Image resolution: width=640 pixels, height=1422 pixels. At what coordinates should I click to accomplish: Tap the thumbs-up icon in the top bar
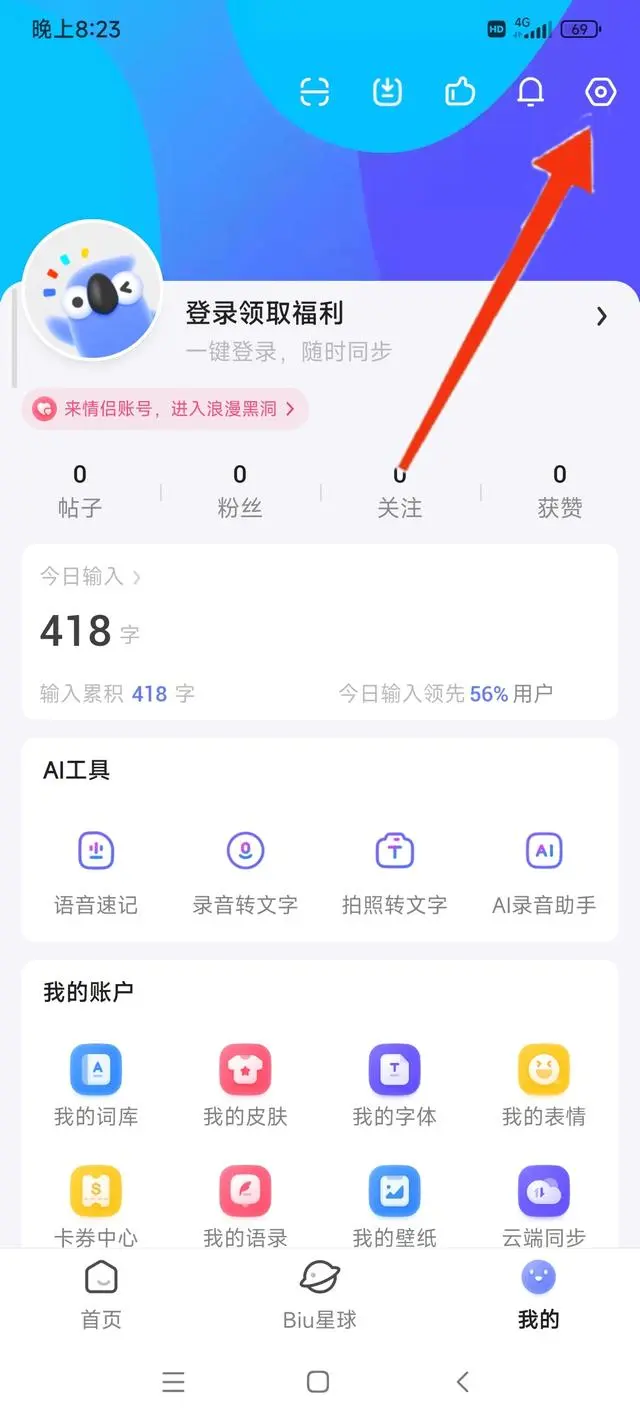point(459,93)
